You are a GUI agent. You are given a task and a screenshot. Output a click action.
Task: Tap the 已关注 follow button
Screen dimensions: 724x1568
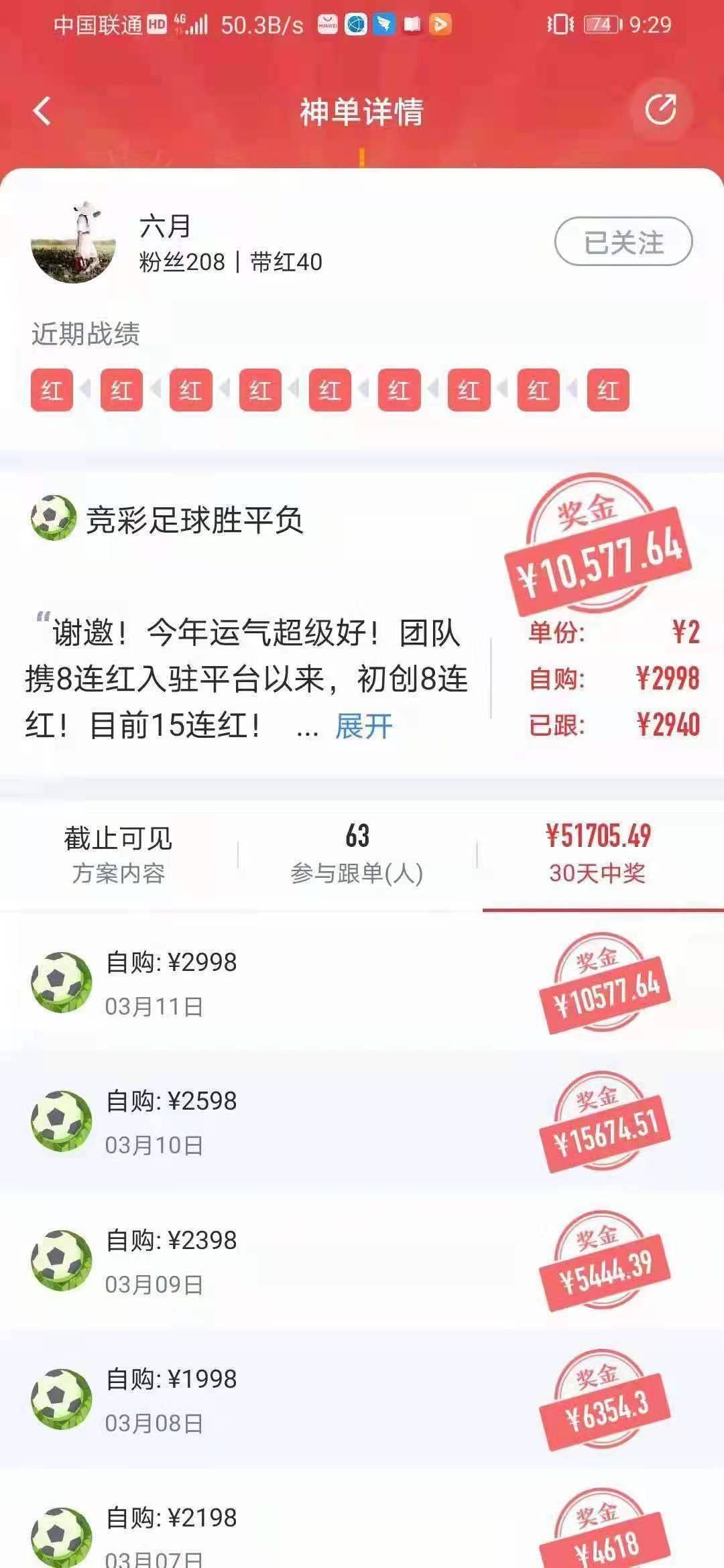tap(623, 242)
